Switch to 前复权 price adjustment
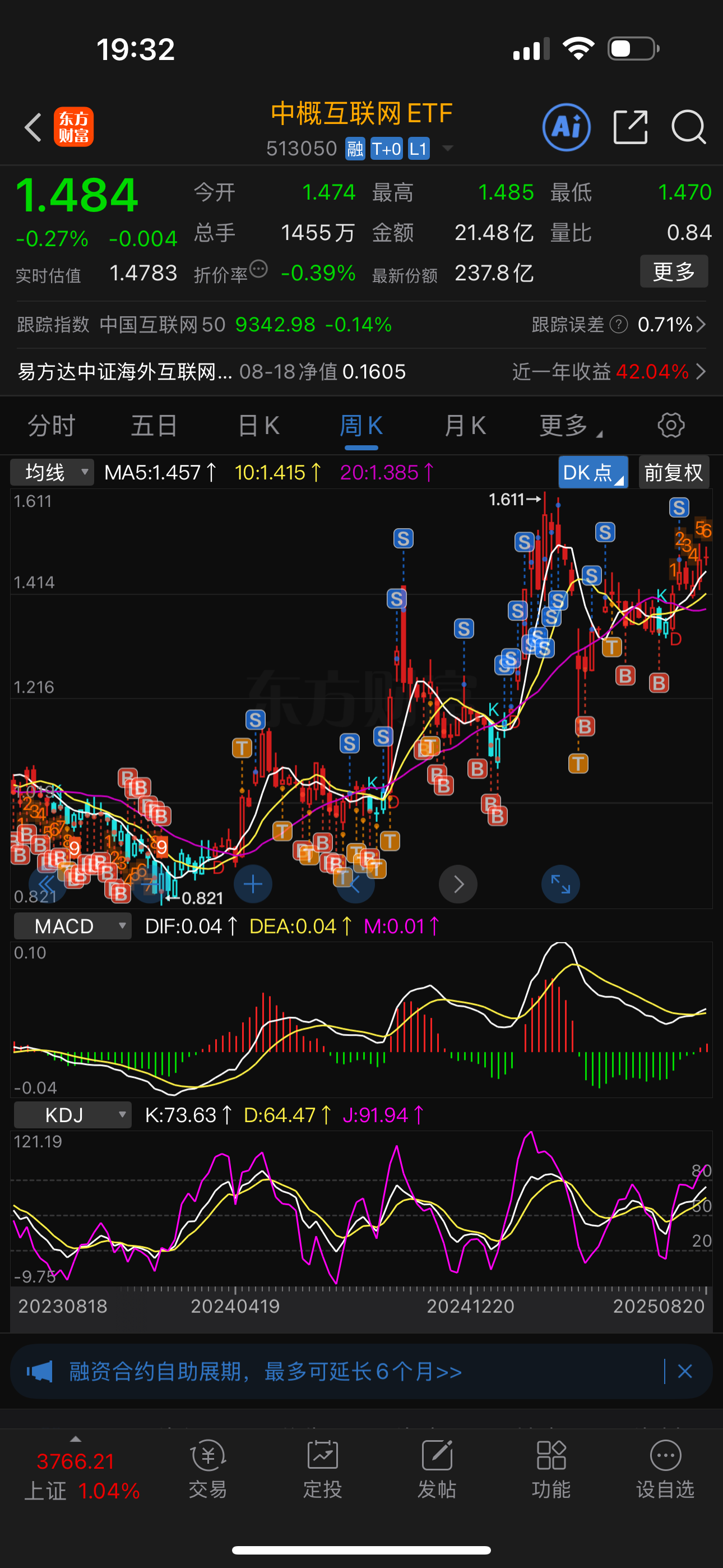The height and width of the screenshot is (1568, 723). pos(674,472)
